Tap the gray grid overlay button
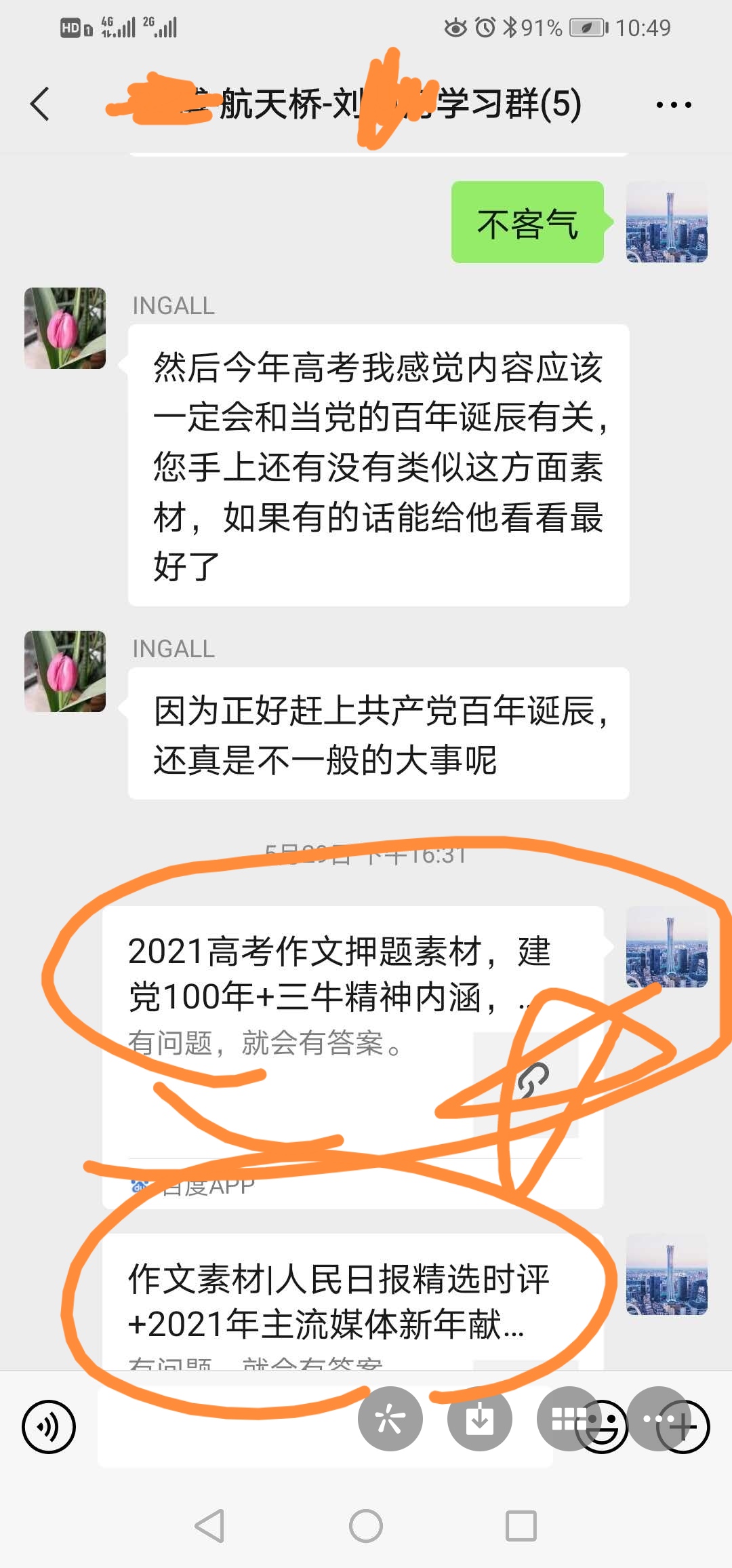Screen dimensions: 732x1568 569,1418
